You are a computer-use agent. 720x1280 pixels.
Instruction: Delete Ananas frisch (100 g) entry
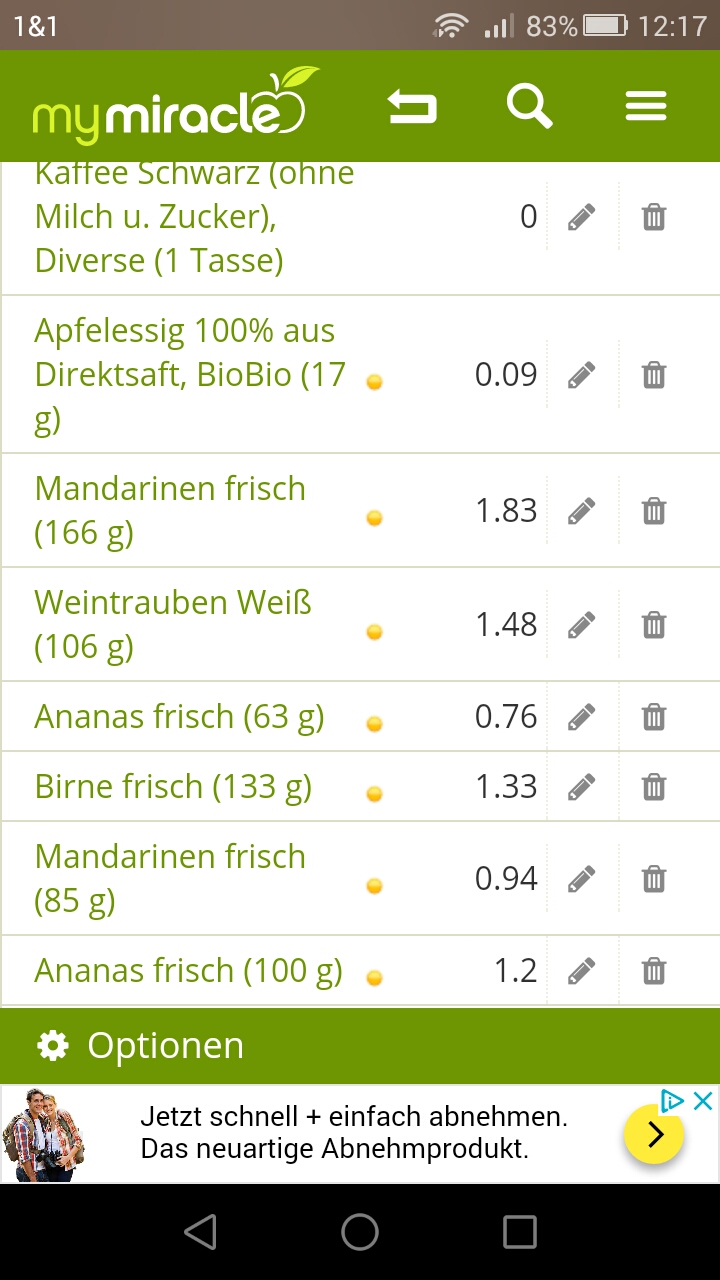[x=653, y=971]
